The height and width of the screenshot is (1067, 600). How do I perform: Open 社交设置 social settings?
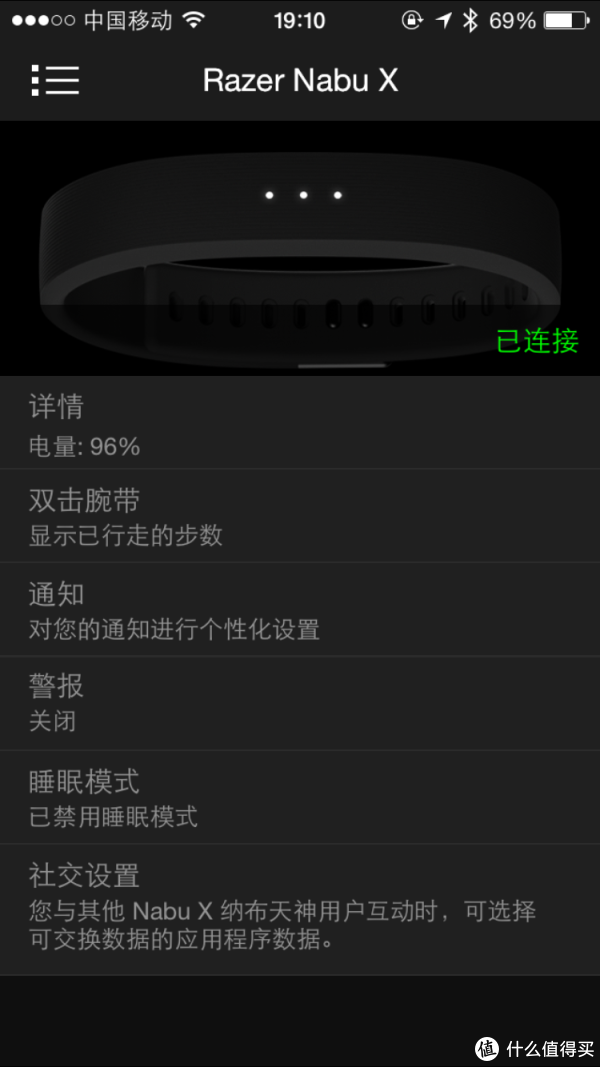(300, 908)
